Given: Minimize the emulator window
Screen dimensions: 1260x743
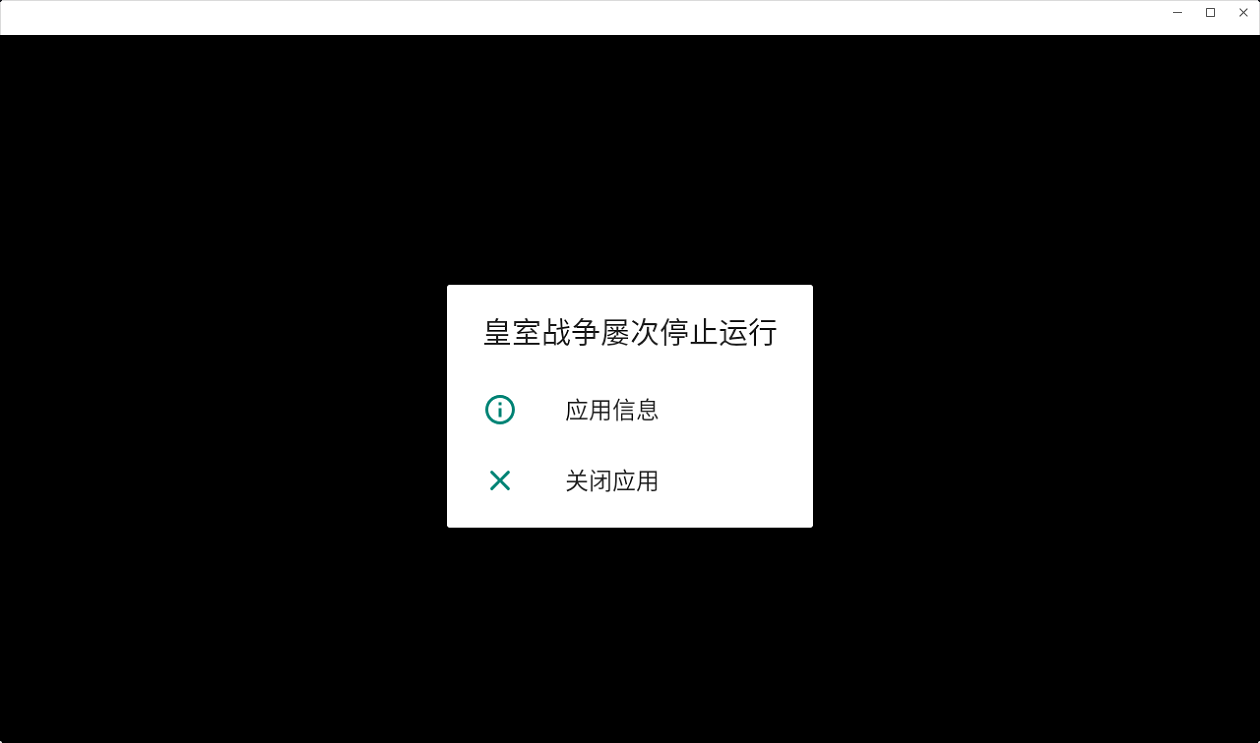Looking at the screenshot, I should 1177,13.
